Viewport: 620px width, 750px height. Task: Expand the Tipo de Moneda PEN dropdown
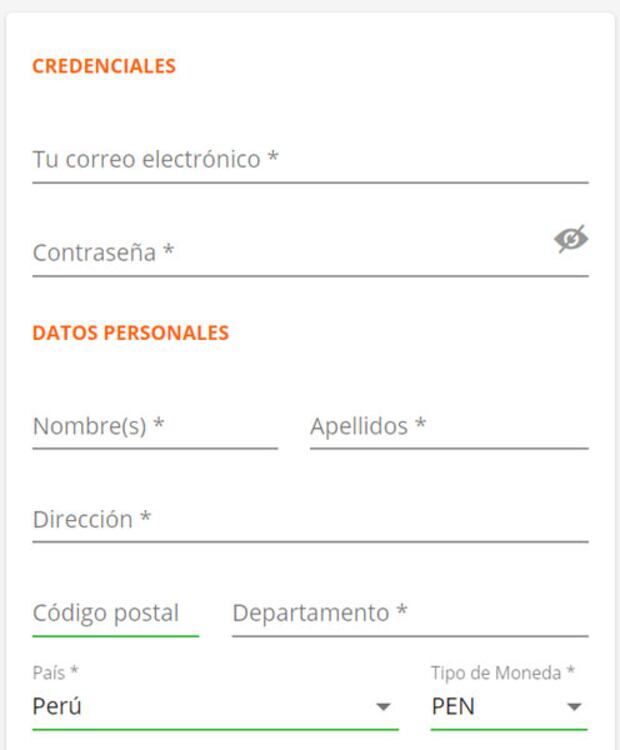click(x=508, y=707)
